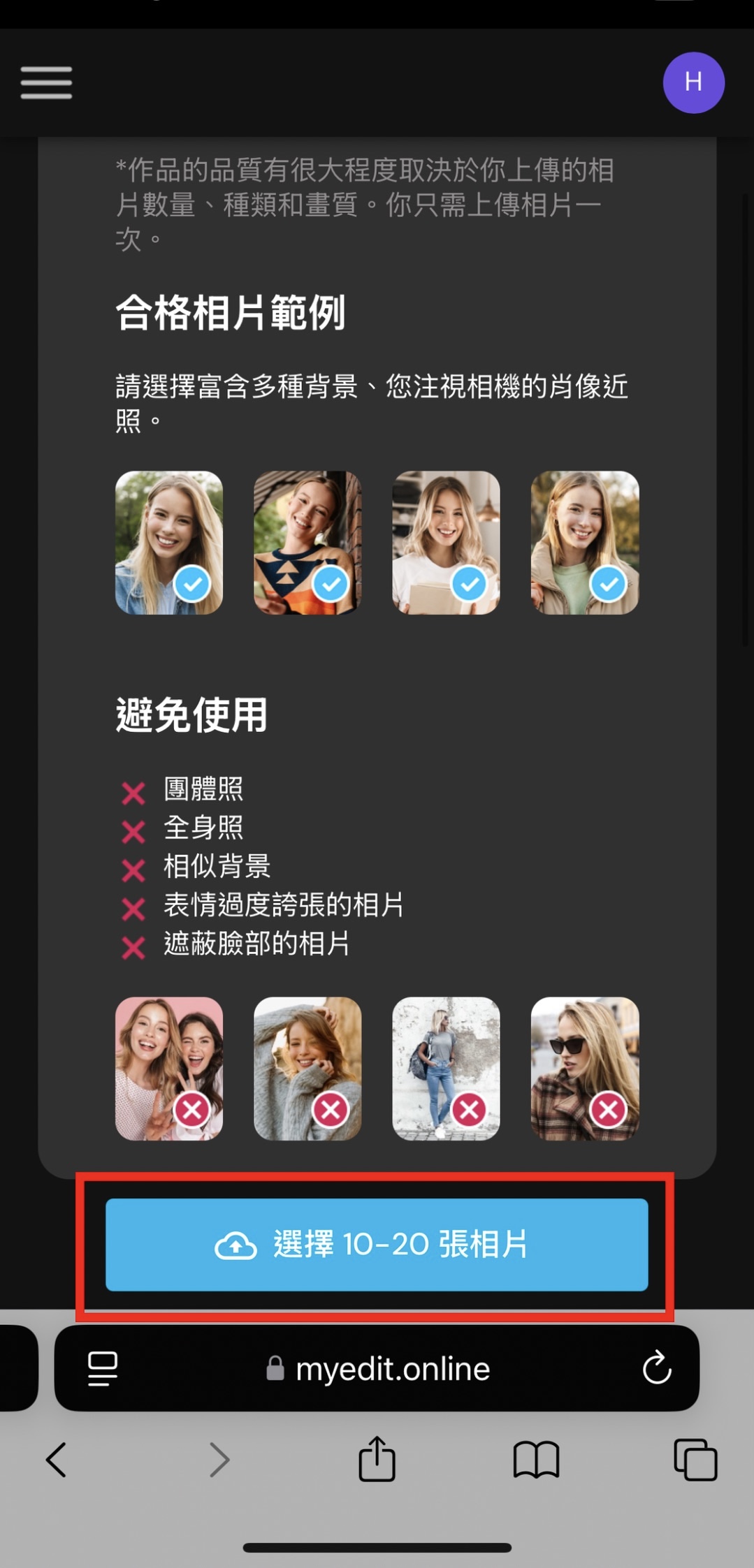The image size is (754, 1568).
Task: Open the hamburger navigation menu
Action: (x=46, y=82)
